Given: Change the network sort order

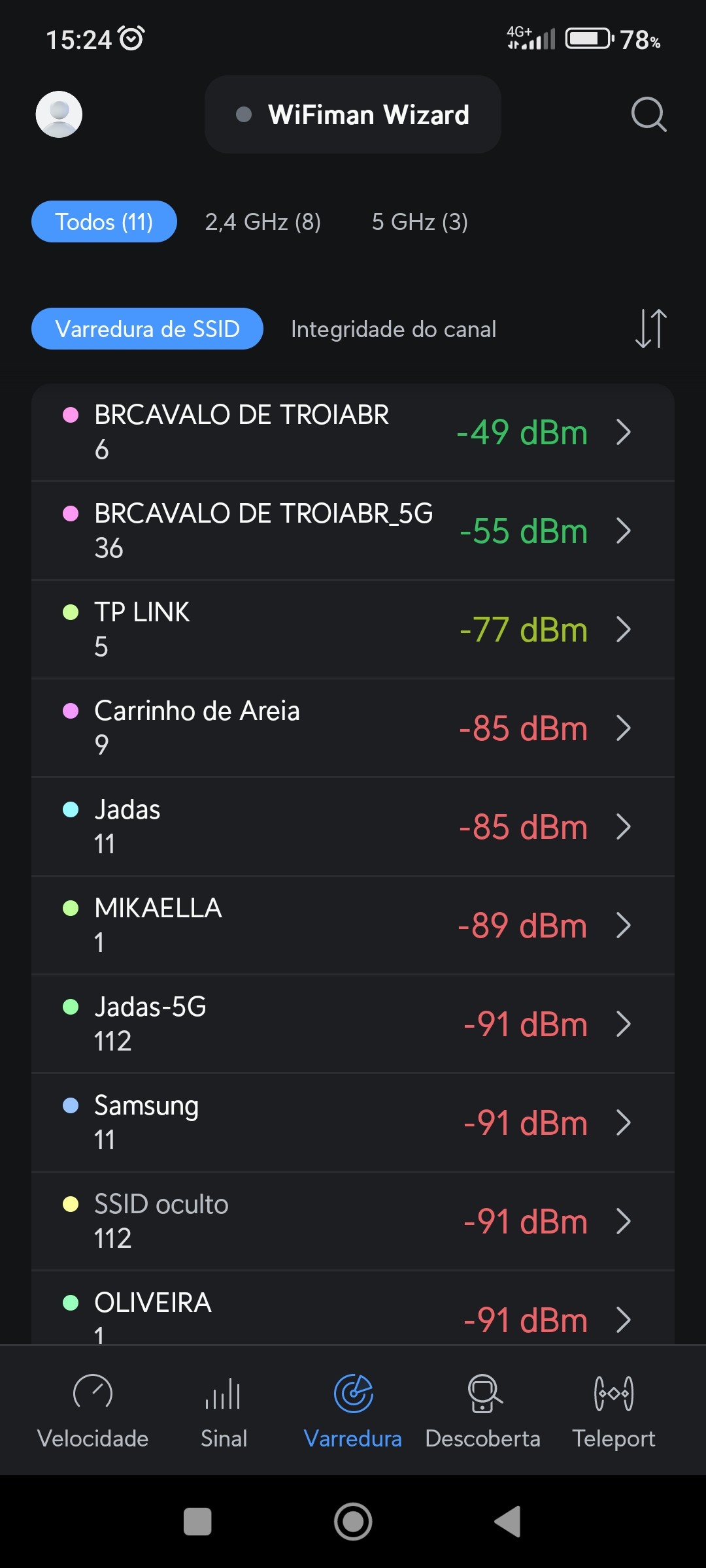Looking at the screenshot, I should (x=650, y=329).
